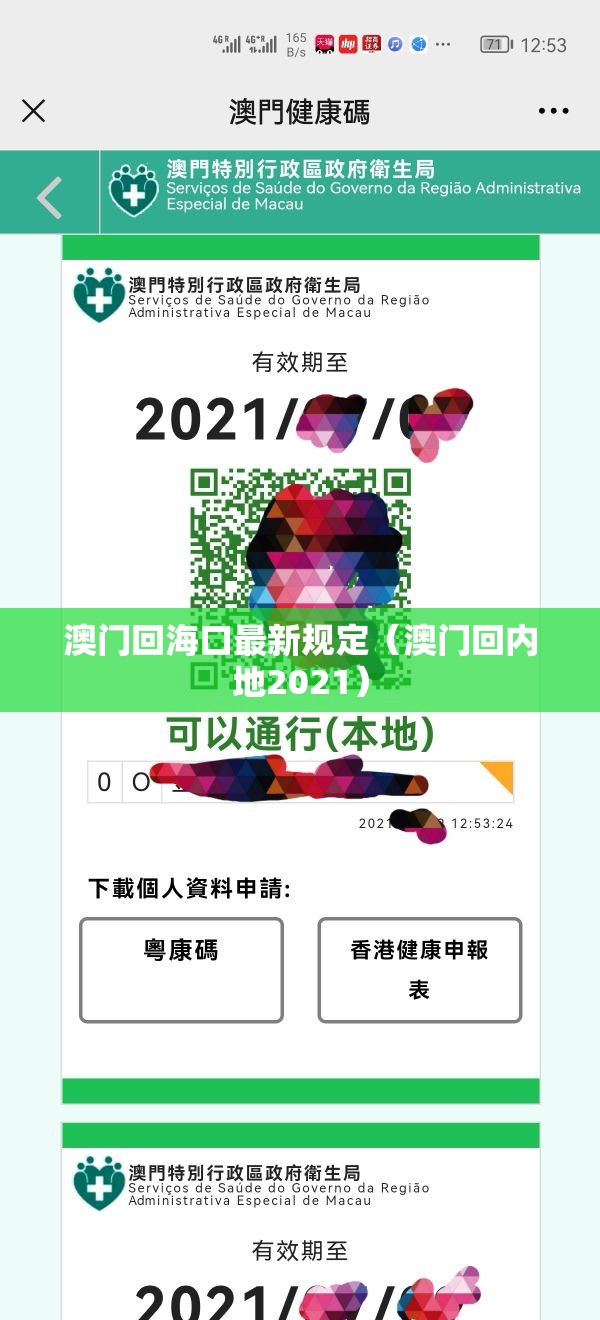
Task: Open the 香港健康申報表 option
Action: point(419,969)
